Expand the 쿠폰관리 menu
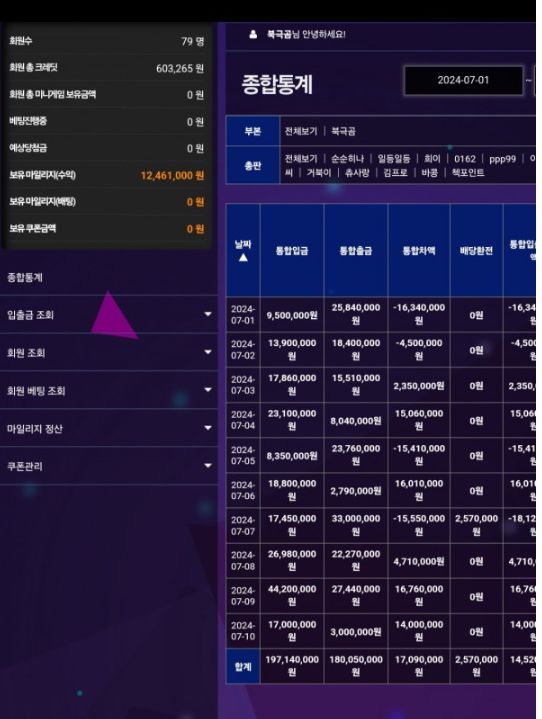The height and width of the screenshot is (719, 542). [x=109, y=466]
